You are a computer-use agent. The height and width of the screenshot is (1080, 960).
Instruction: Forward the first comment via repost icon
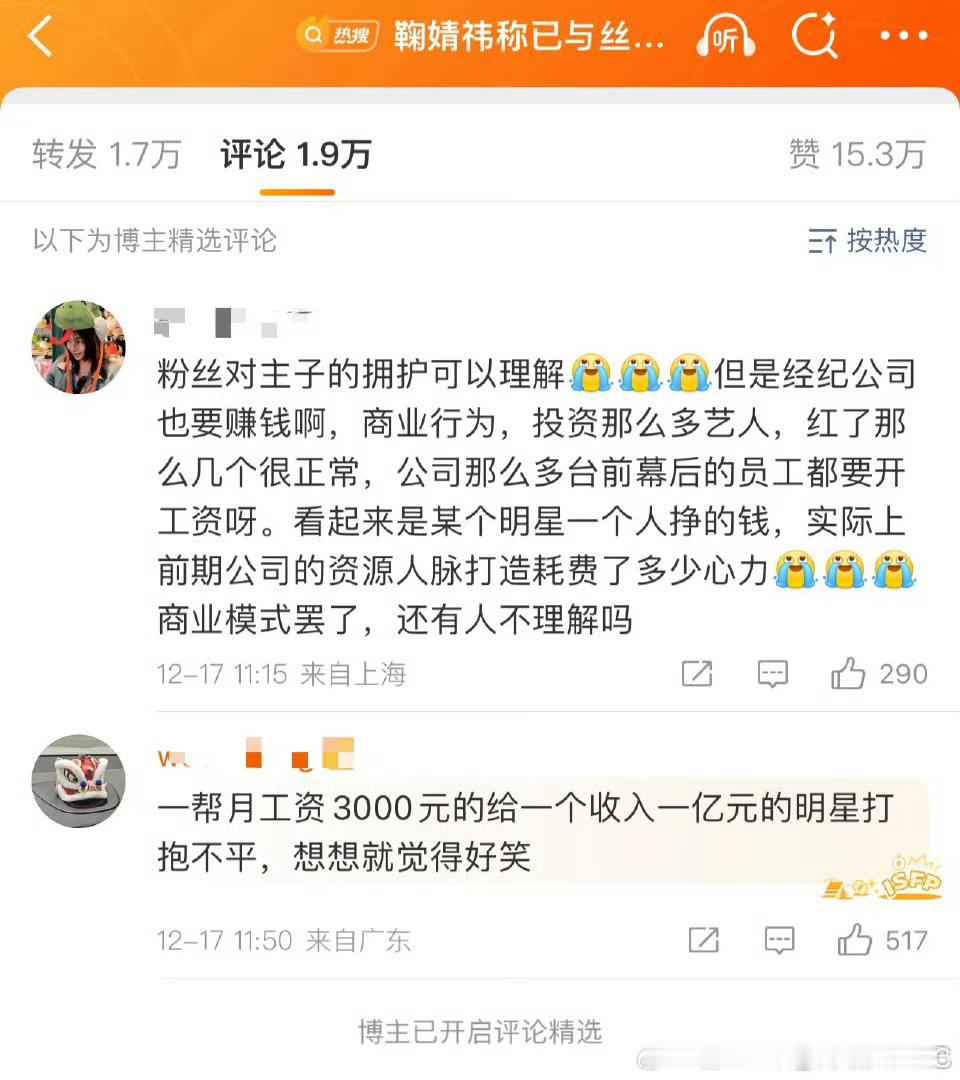[700, 674]
